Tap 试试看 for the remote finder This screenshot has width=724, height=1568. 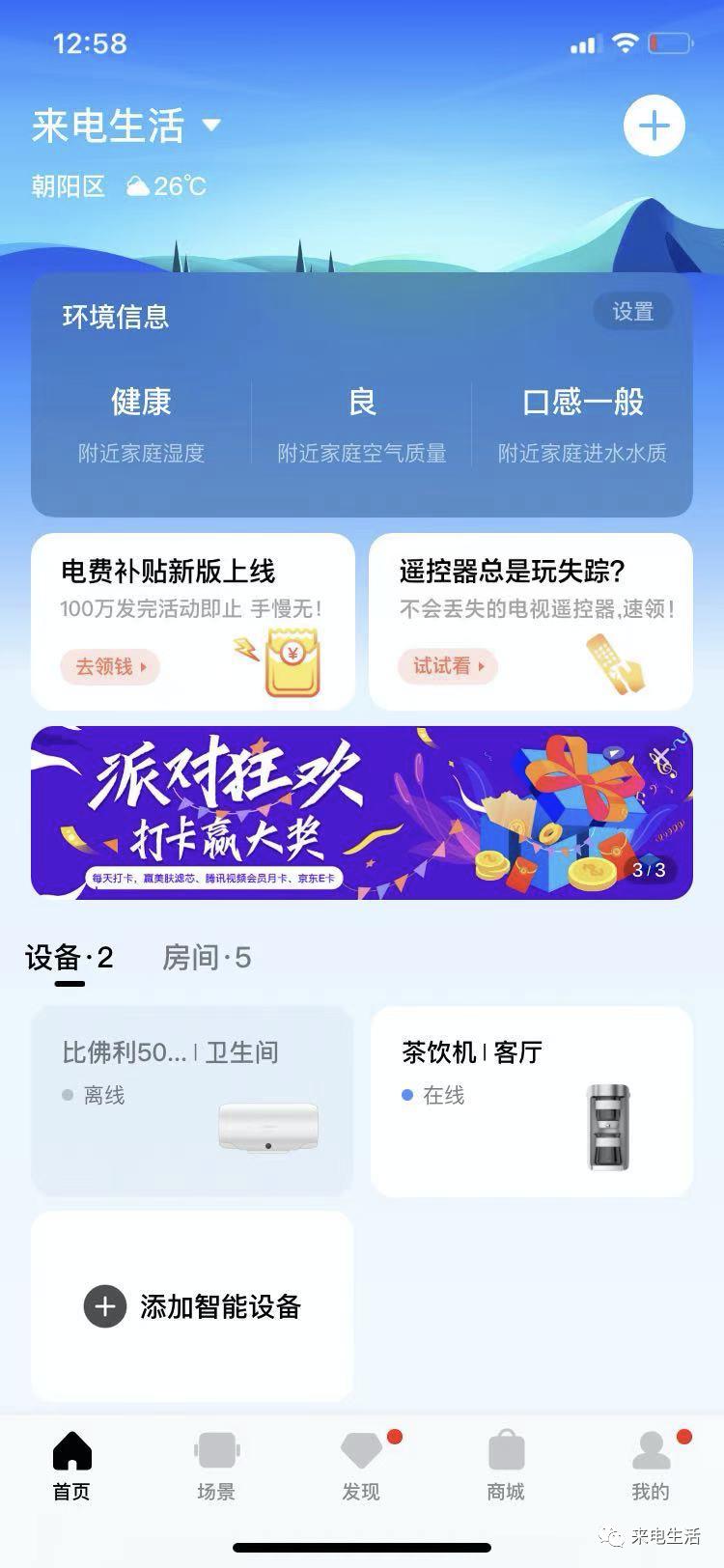tap(447, 666)
